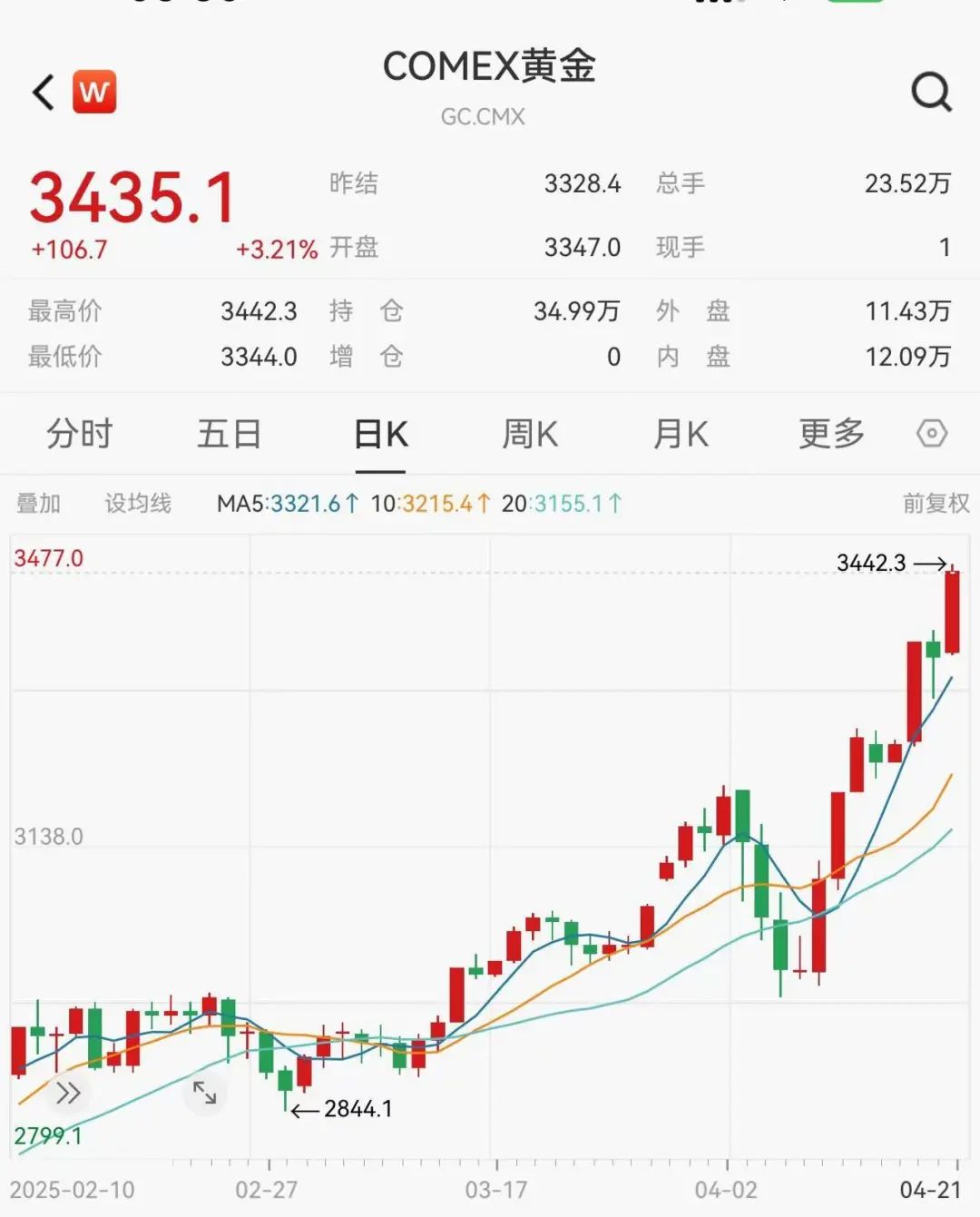
Task: Select the latest tall red candlestick
Action: [953, 613]
